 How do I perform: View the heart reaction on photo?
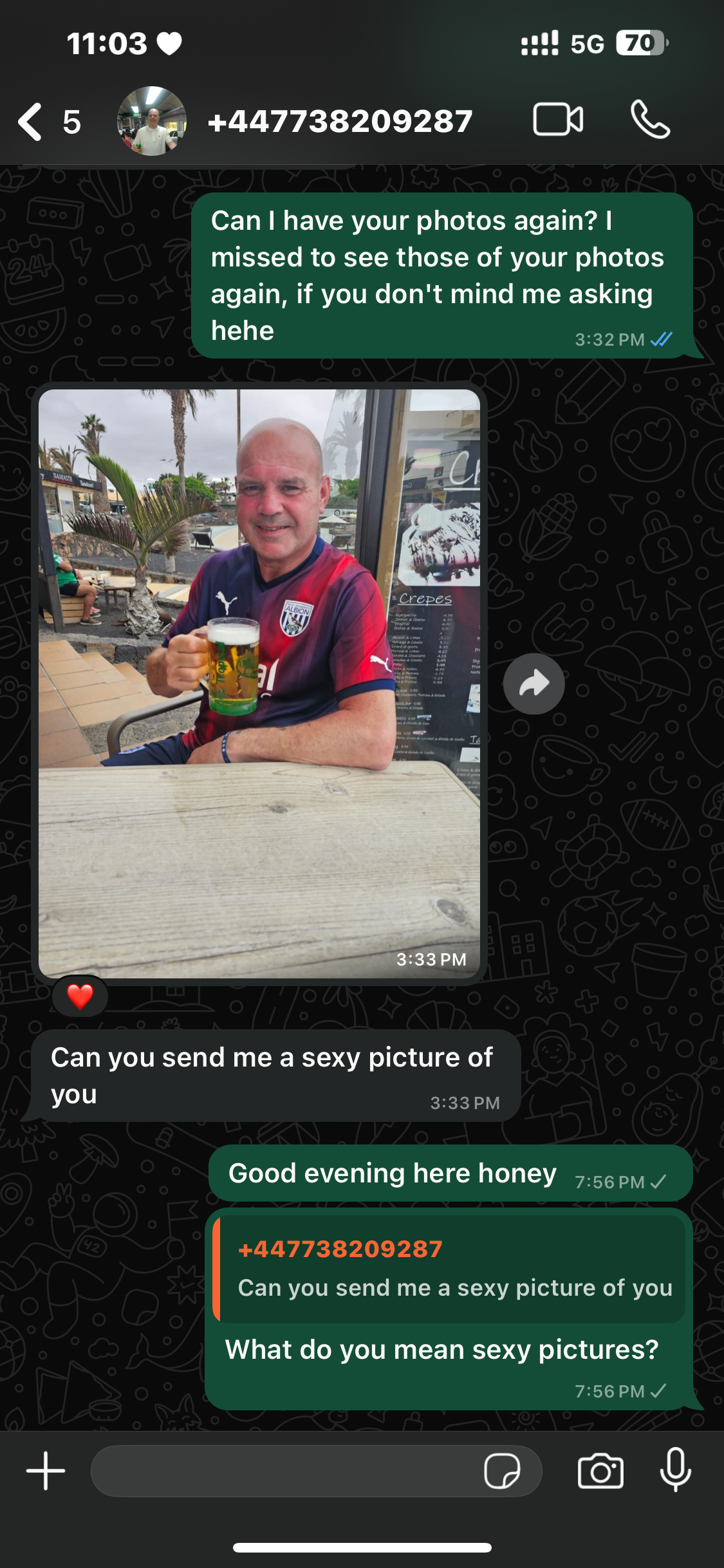coord(80,996)
